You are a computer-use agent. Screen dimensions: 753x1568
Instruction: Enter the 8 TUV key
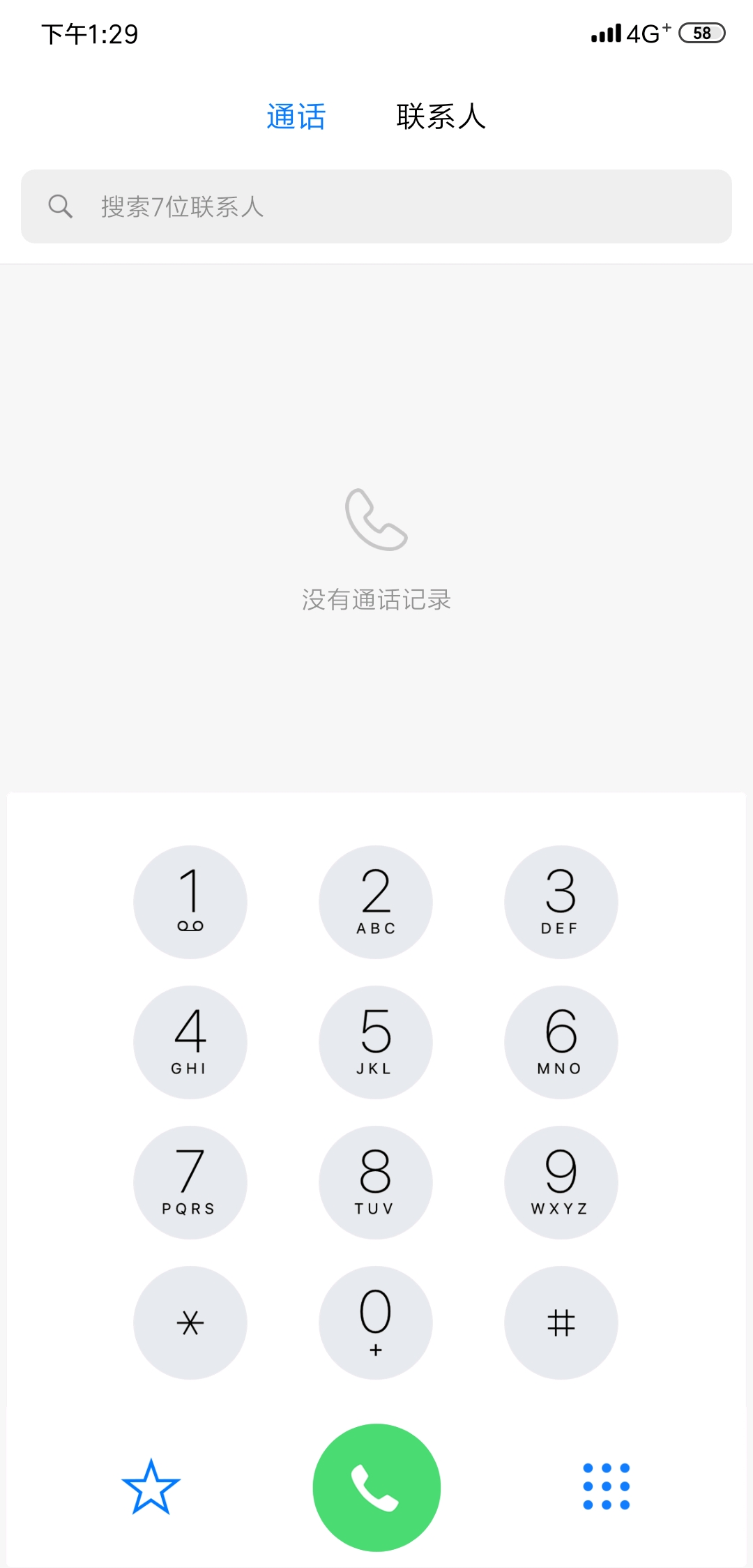[376, 1182]
